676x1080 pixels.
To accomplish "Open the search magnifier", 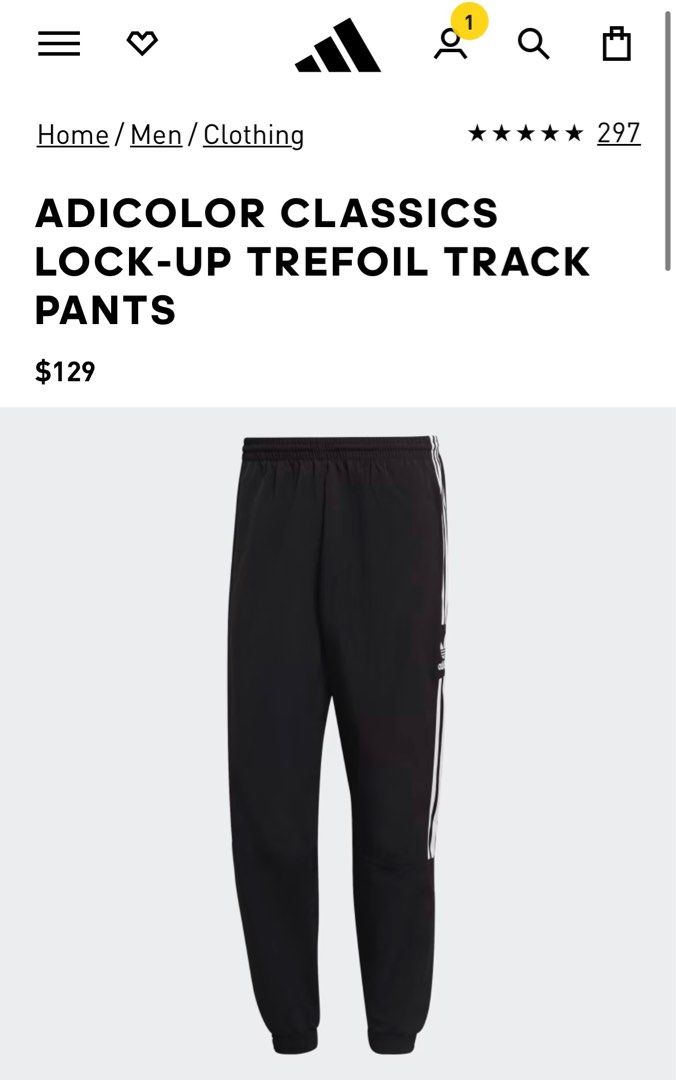I will click(533, 44).
